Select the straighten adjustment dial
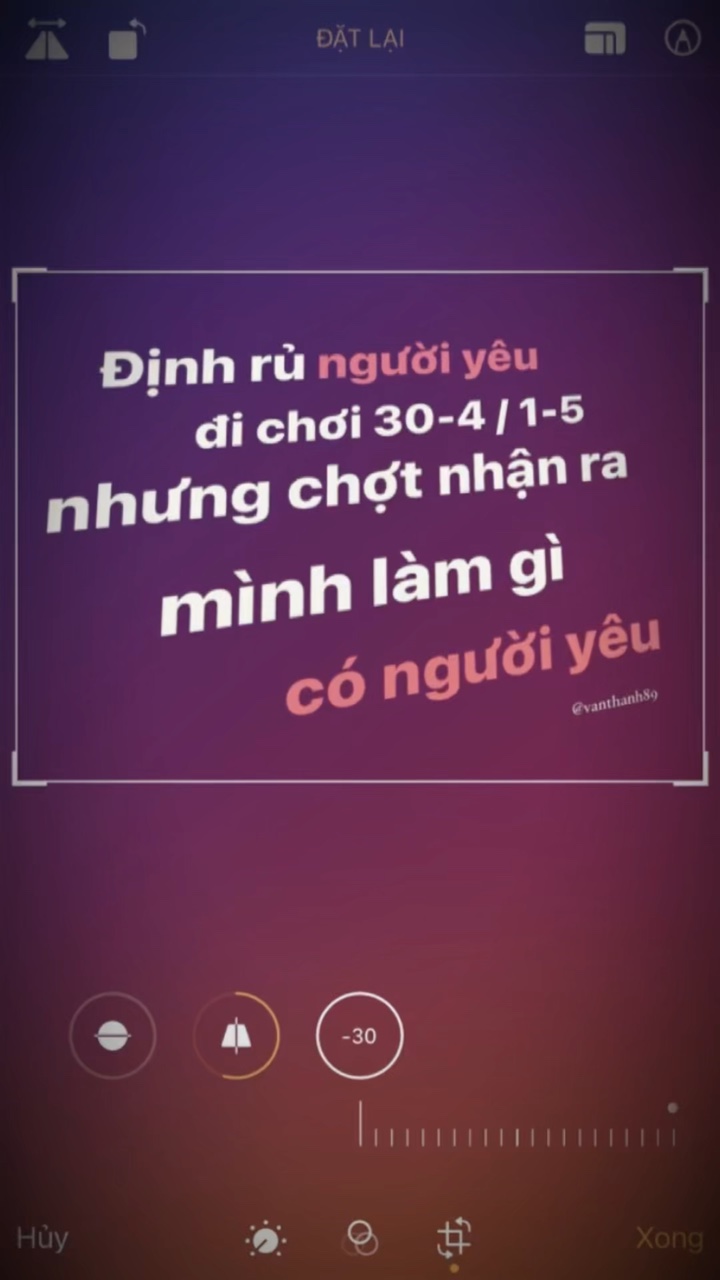Screen dimensions: 720x1280 (113, 1036)
